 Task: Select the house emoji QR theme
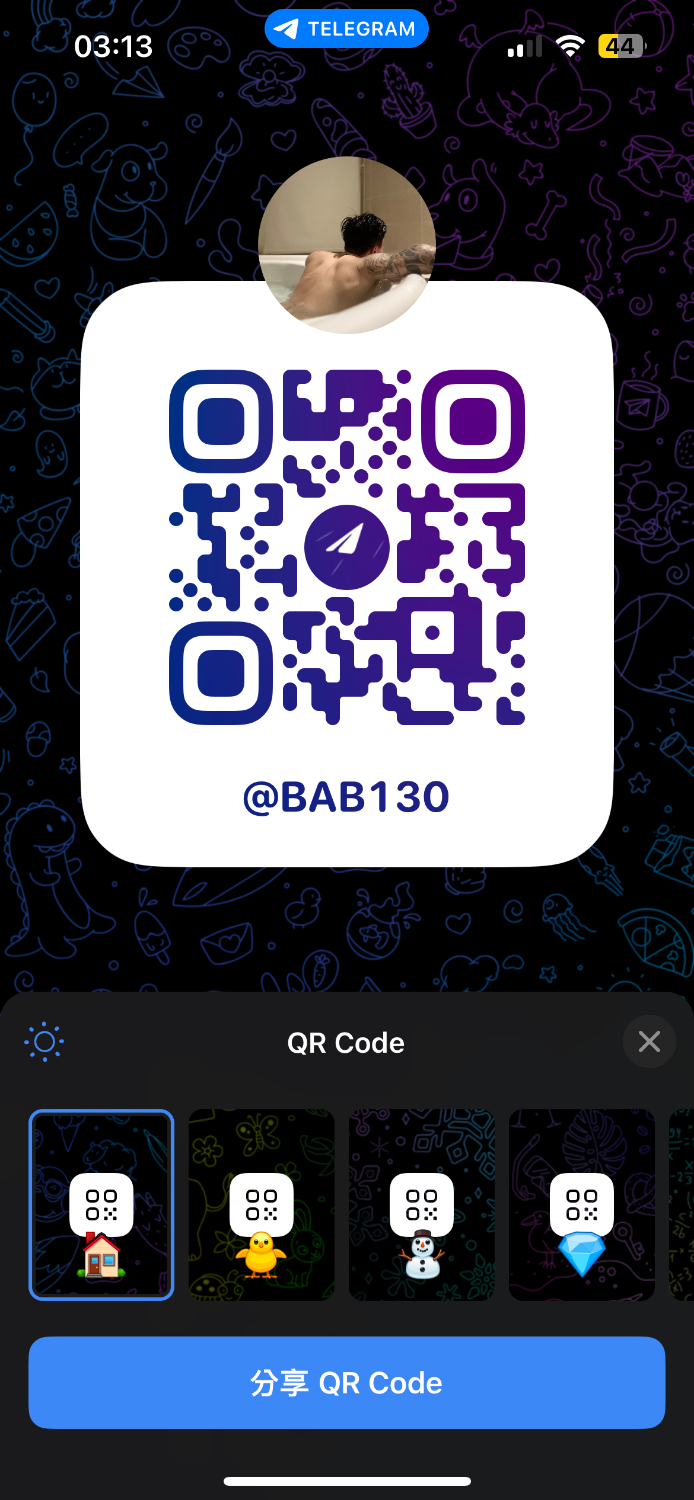pyautogui.click(x=101, y=1205)
